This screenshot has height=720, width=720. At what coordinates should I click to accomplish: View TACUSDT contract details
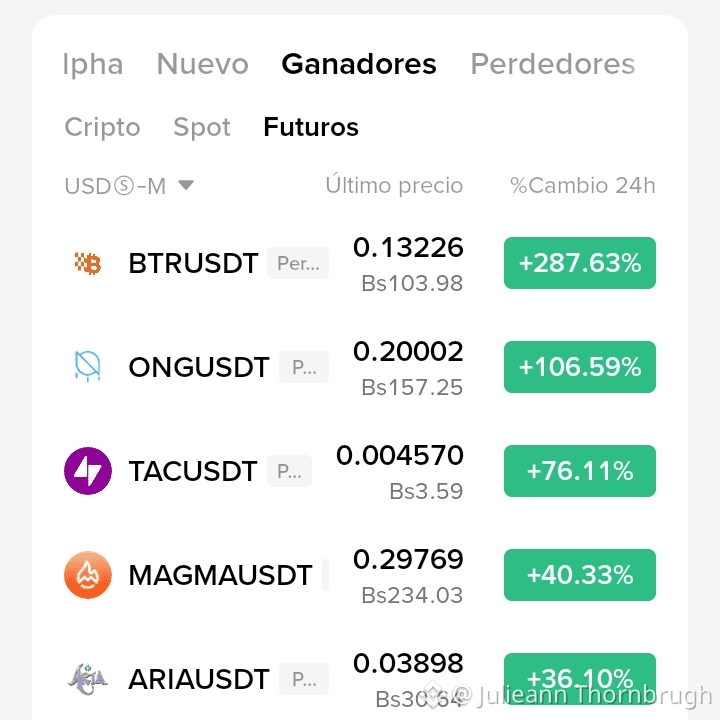click(x=360, y=471)
